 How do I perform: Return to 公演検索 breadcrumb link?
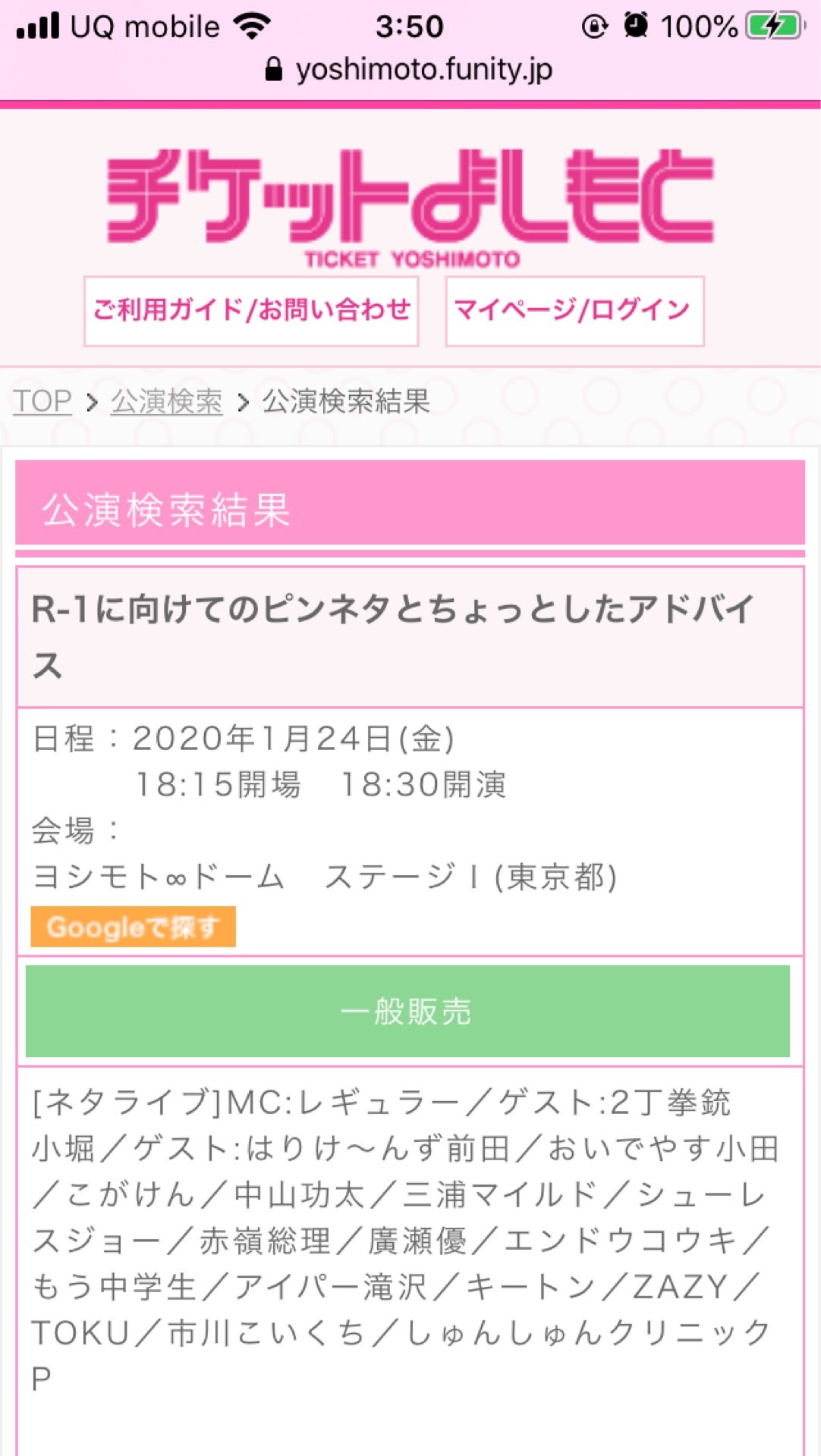tap(167, 401)
